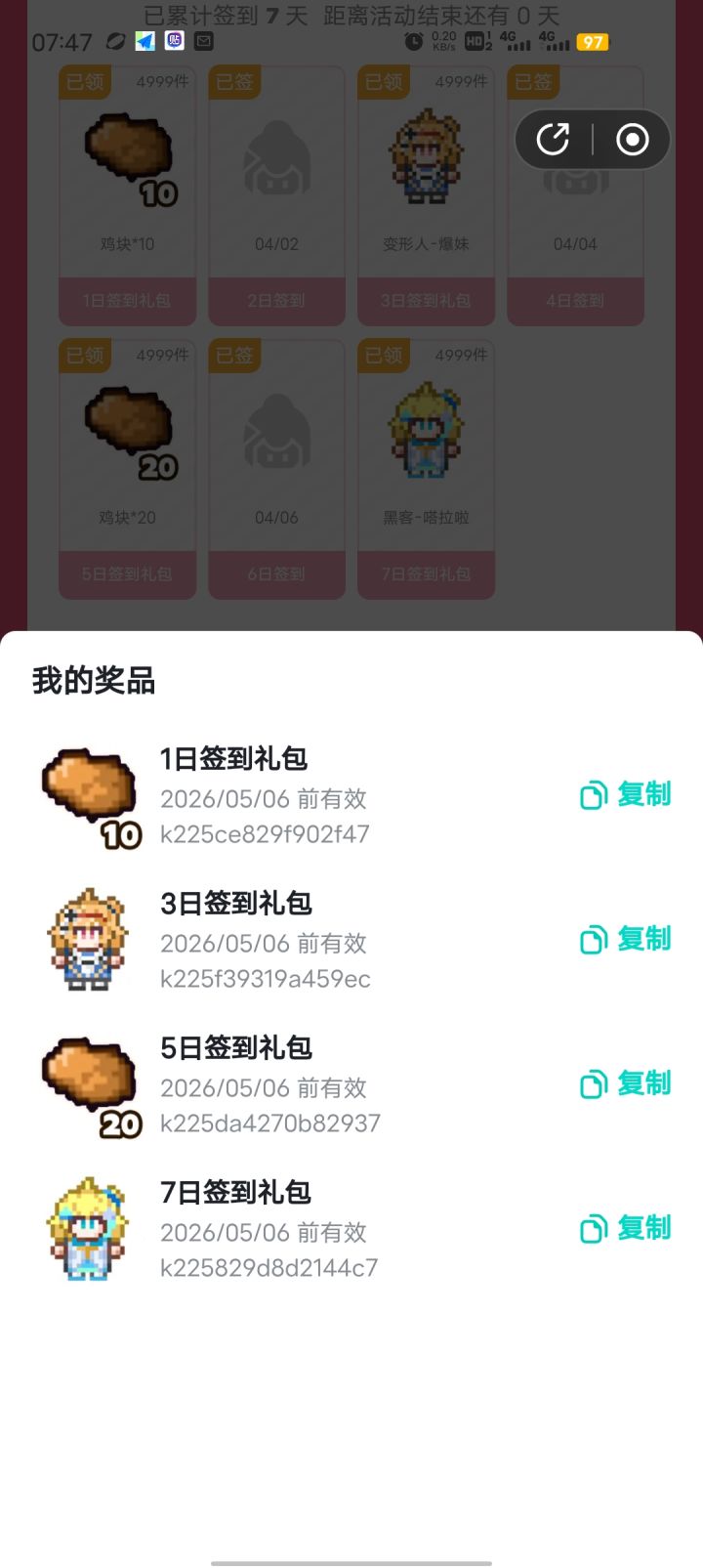Tap the Telegram icon in the status bar
Screen dimensions: 703x1568
145,41
